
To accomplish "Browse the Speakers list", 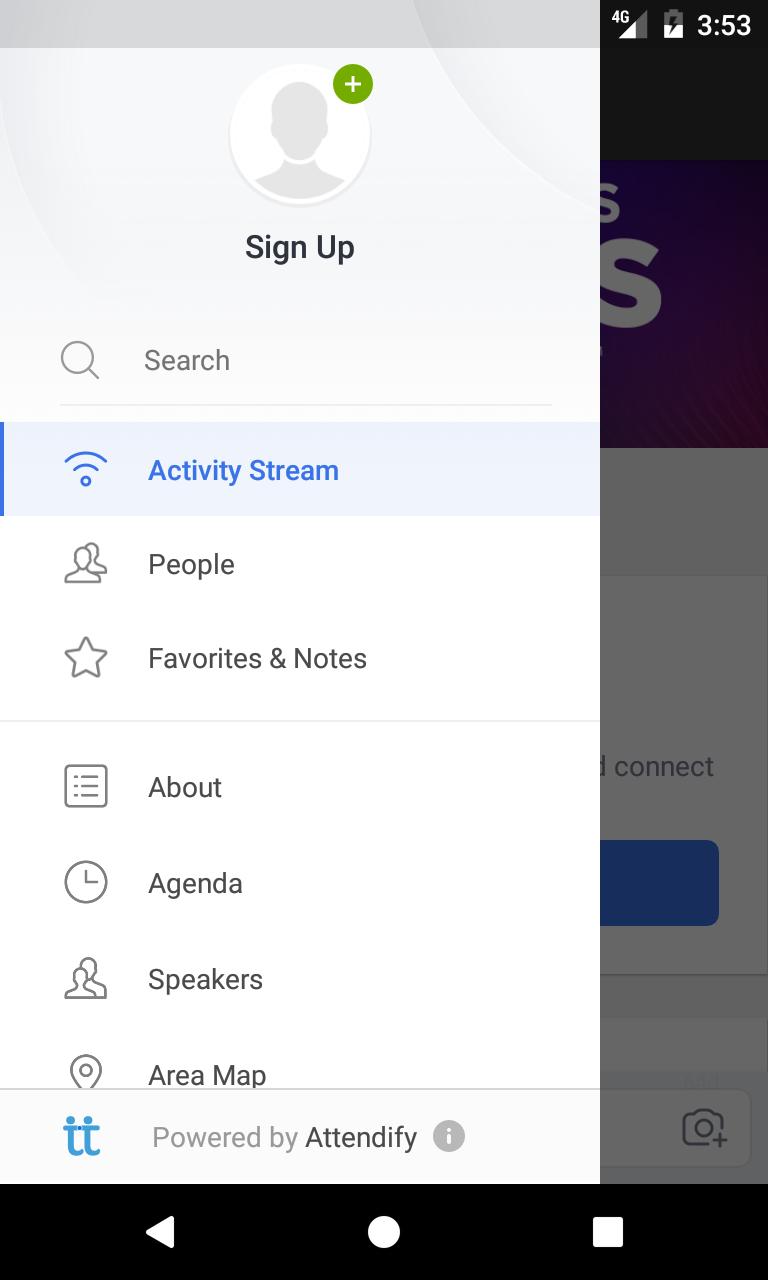I will [x=300, y=979].
